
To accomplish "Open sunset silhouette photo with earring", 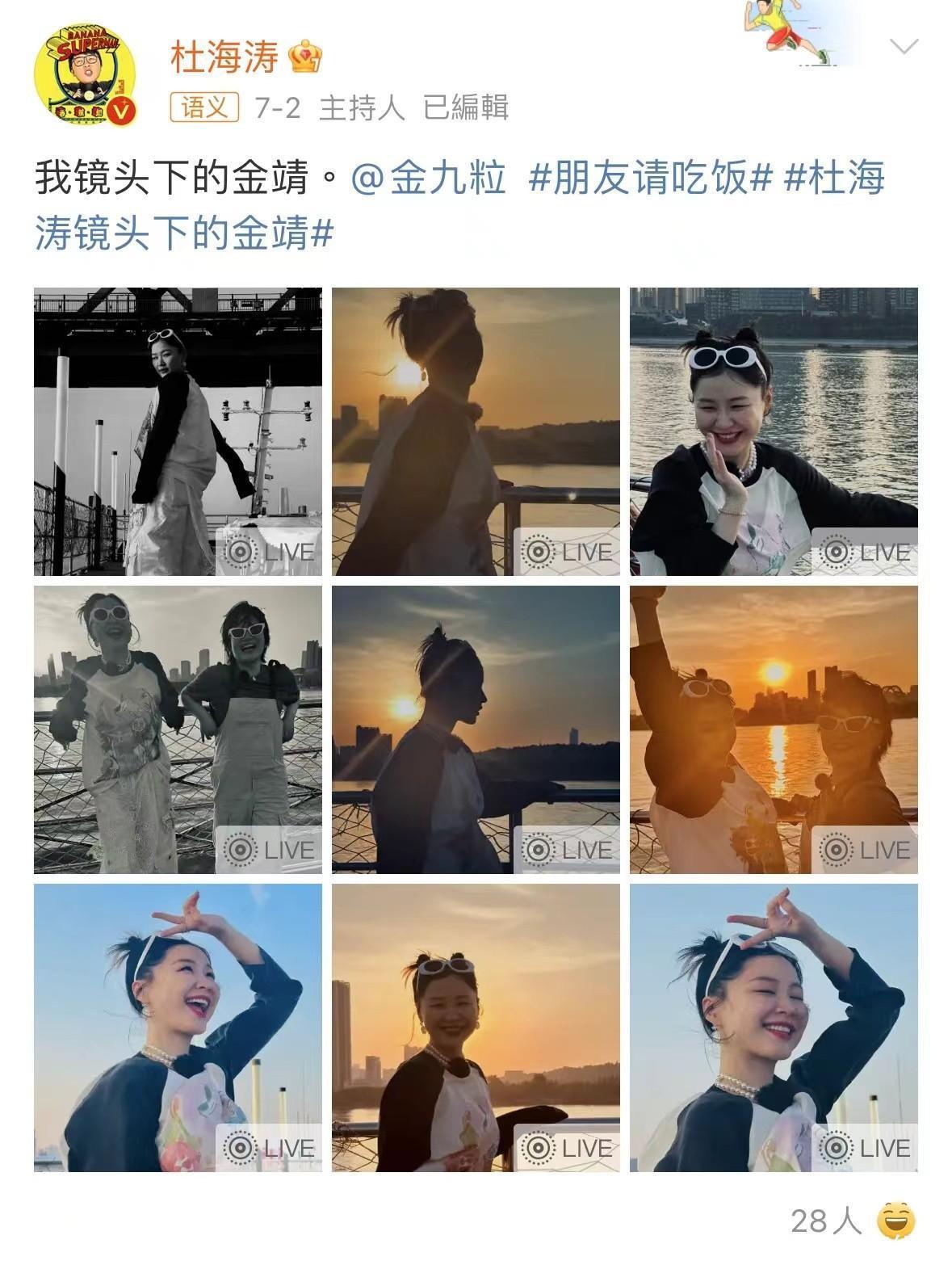I will (x=476, y=431).
